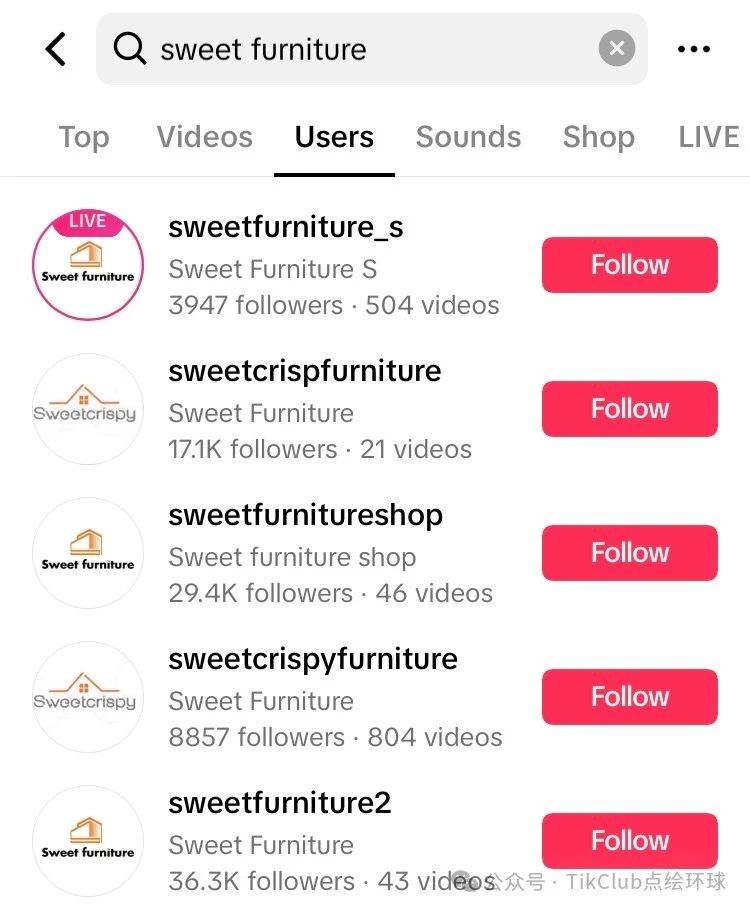750x912 pixels.
Task: Switch to the Videos tab
Action: pos(204,138)
